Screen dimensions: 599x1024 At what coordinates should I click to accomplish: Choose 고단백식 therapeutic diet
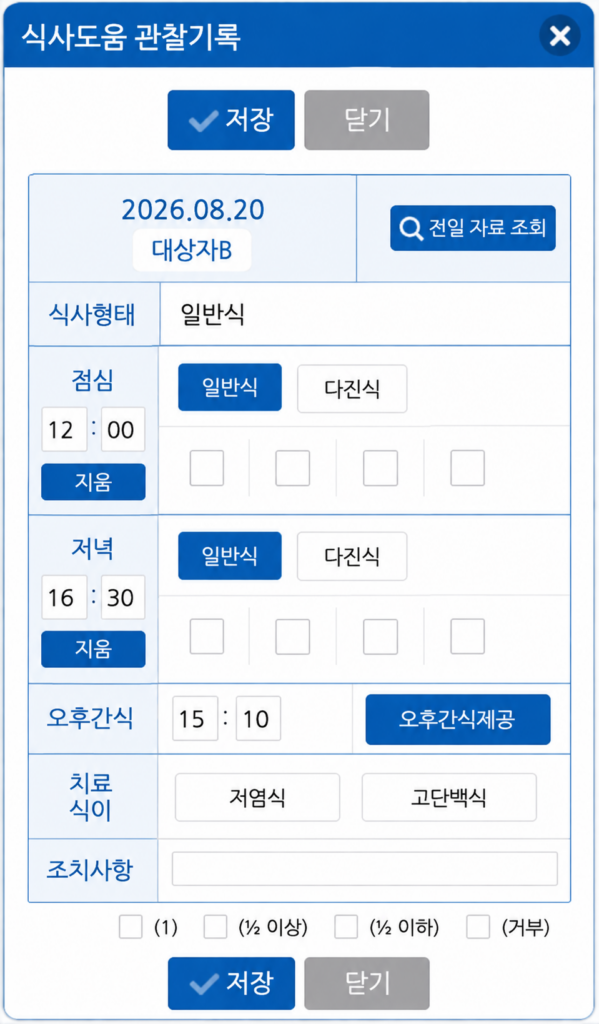click(x=449, y=797)
